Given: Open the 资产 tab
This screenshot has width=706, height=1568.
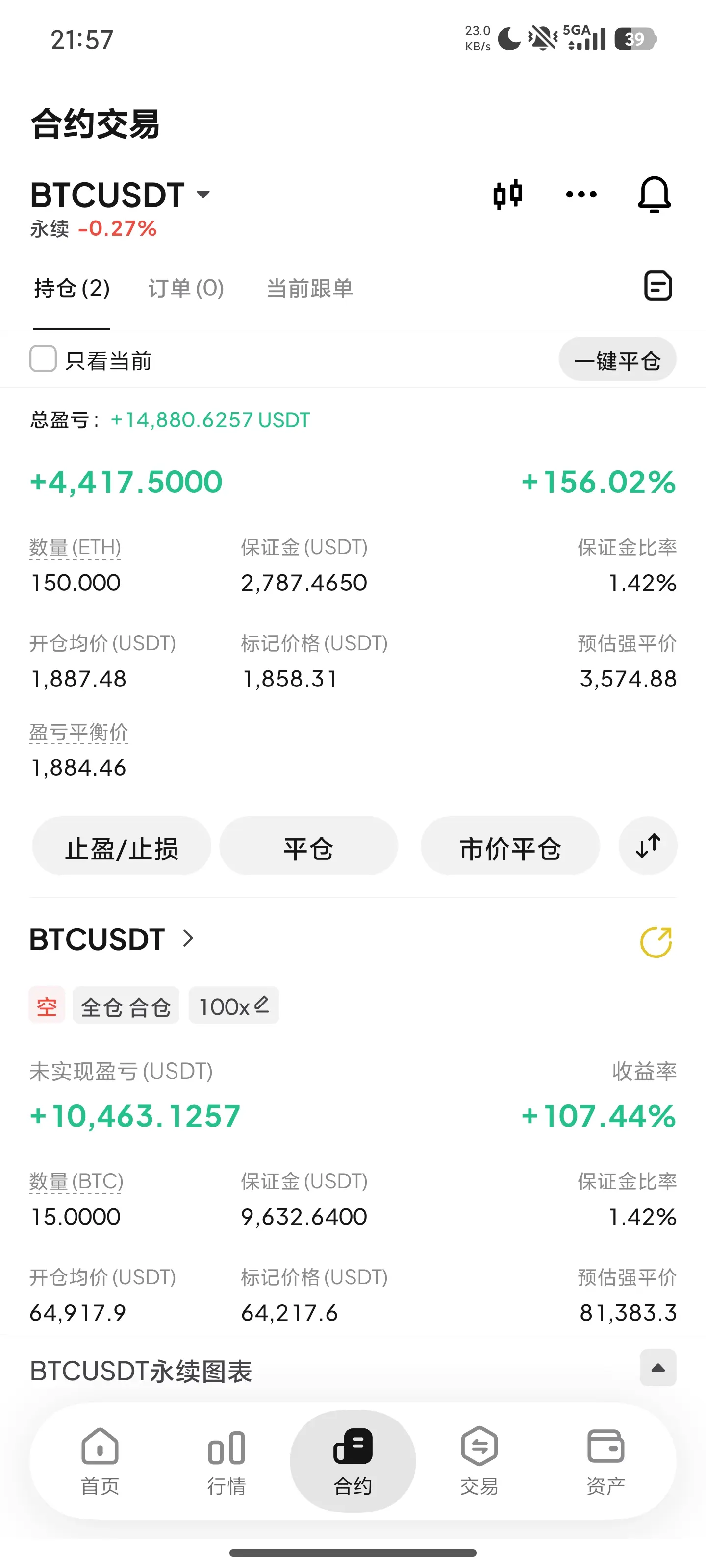Looking at the screenshot, I should 605,1461.
